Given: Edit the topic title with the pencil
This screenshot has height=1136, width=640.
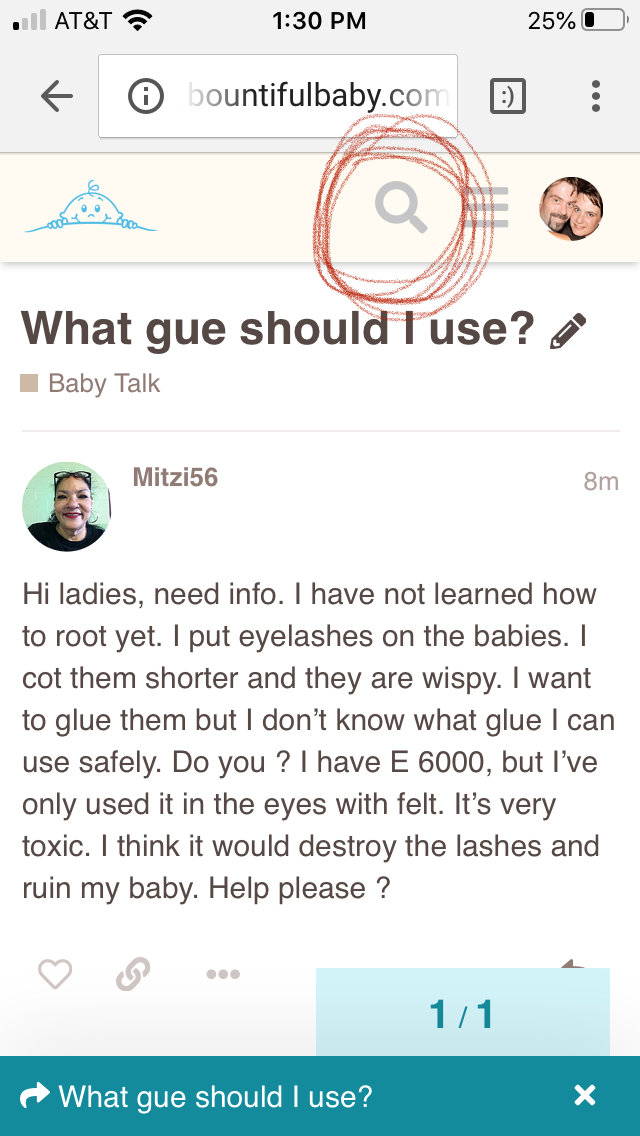Looking at the screenshot, I should click(568, 331).
